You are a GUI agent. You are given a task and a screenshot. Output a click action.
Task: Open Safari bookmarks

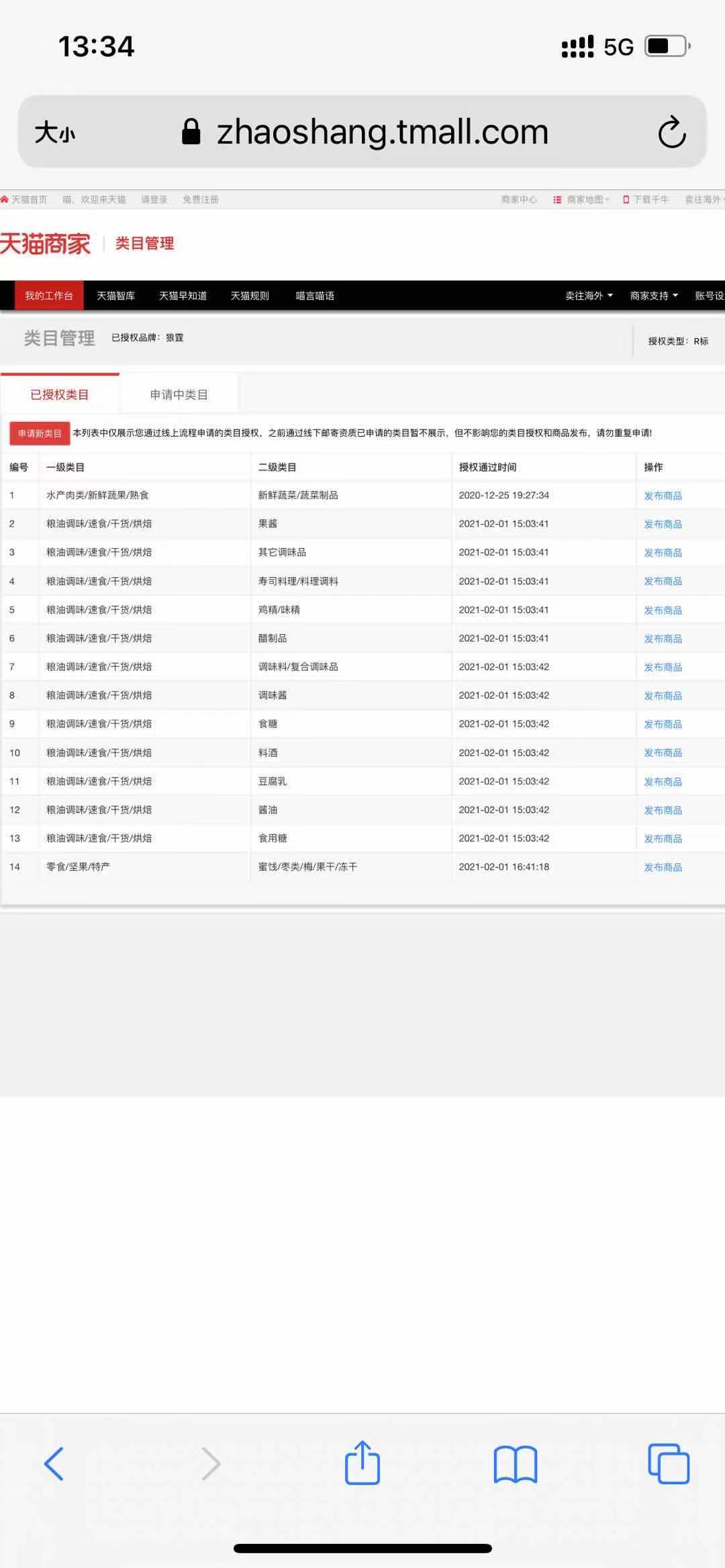click(516, 1463)
